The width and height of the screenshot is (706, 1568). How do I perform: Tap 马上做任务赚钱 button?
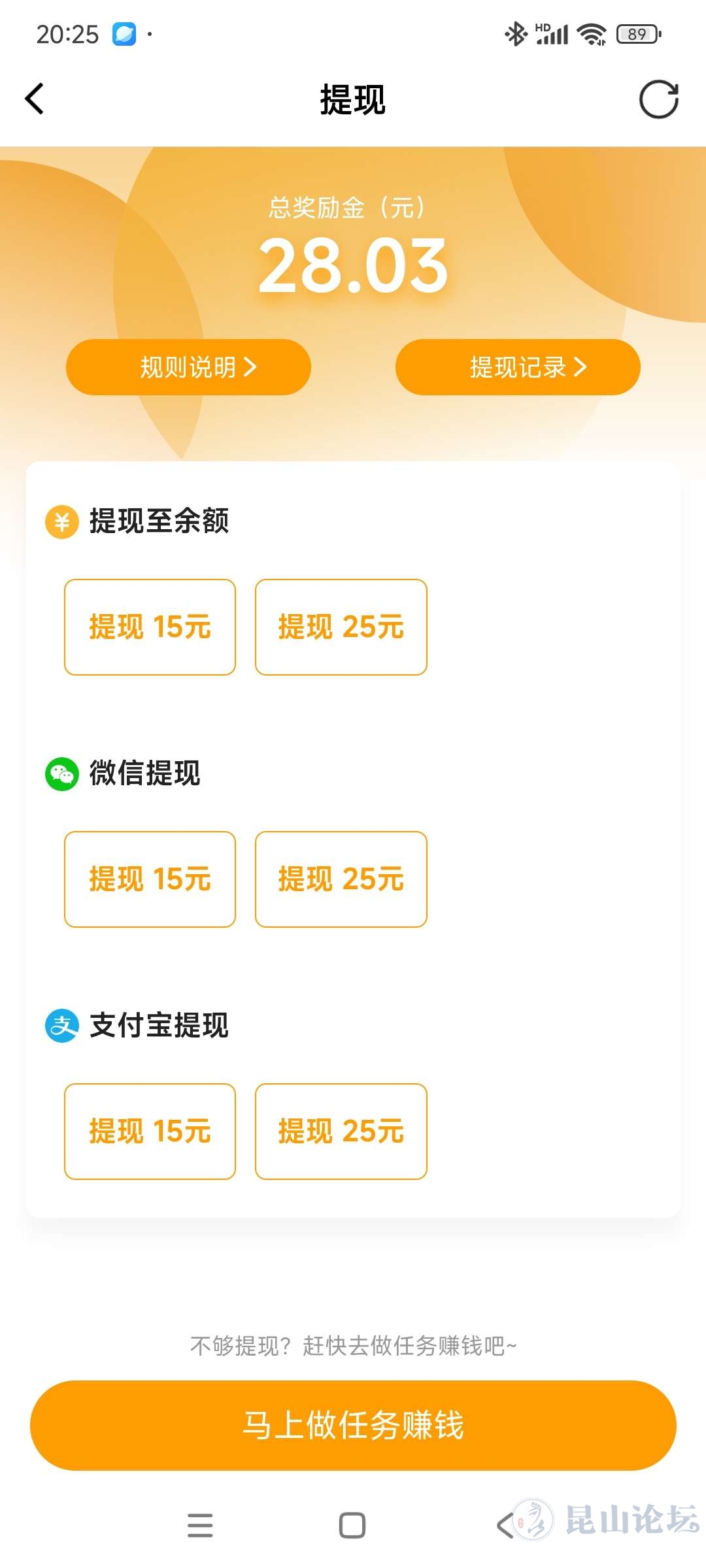coord(353,1426)
